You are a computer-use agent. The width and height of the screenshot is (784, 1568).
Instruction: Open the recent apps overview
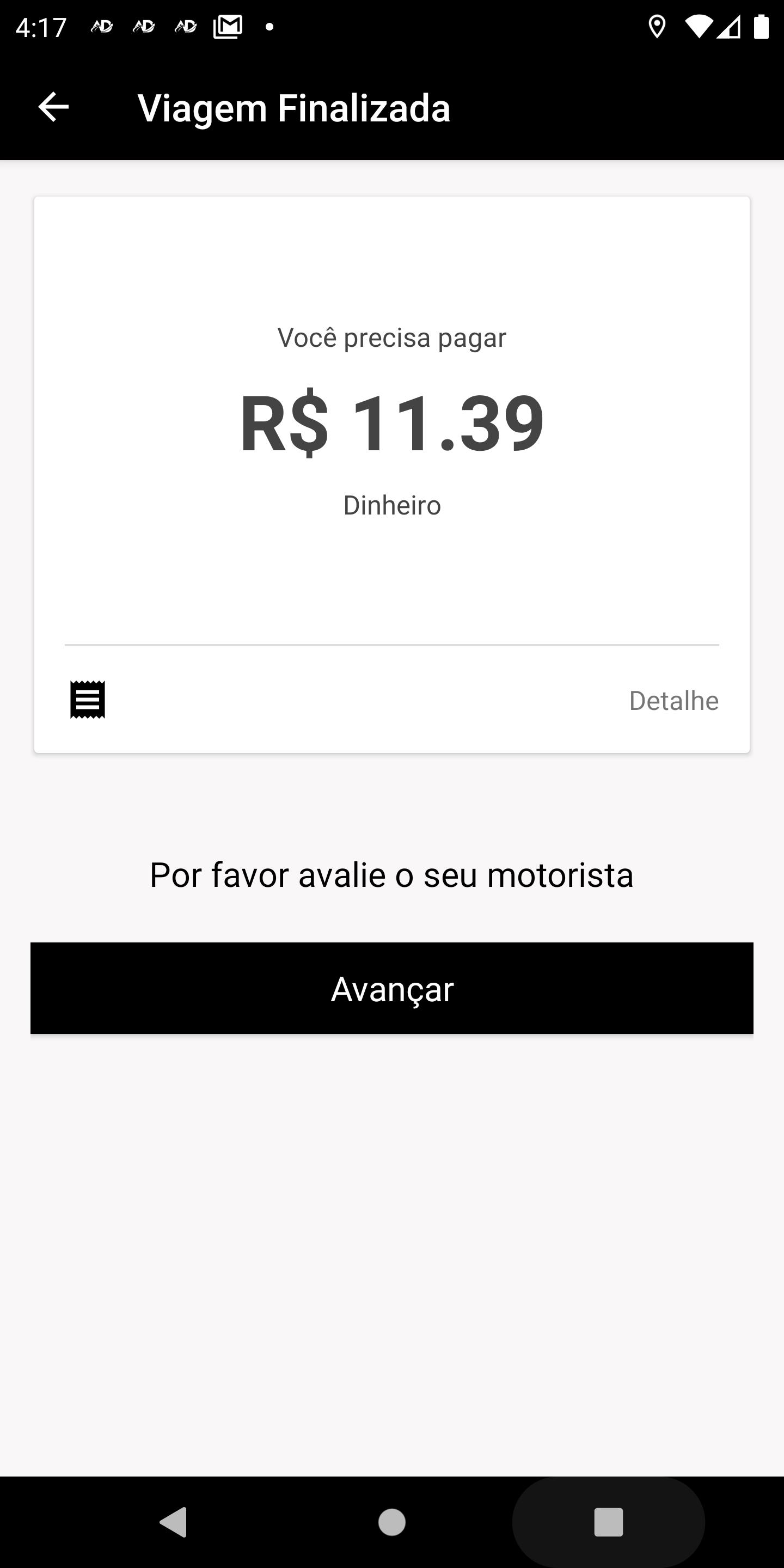tap(608, 1522)
